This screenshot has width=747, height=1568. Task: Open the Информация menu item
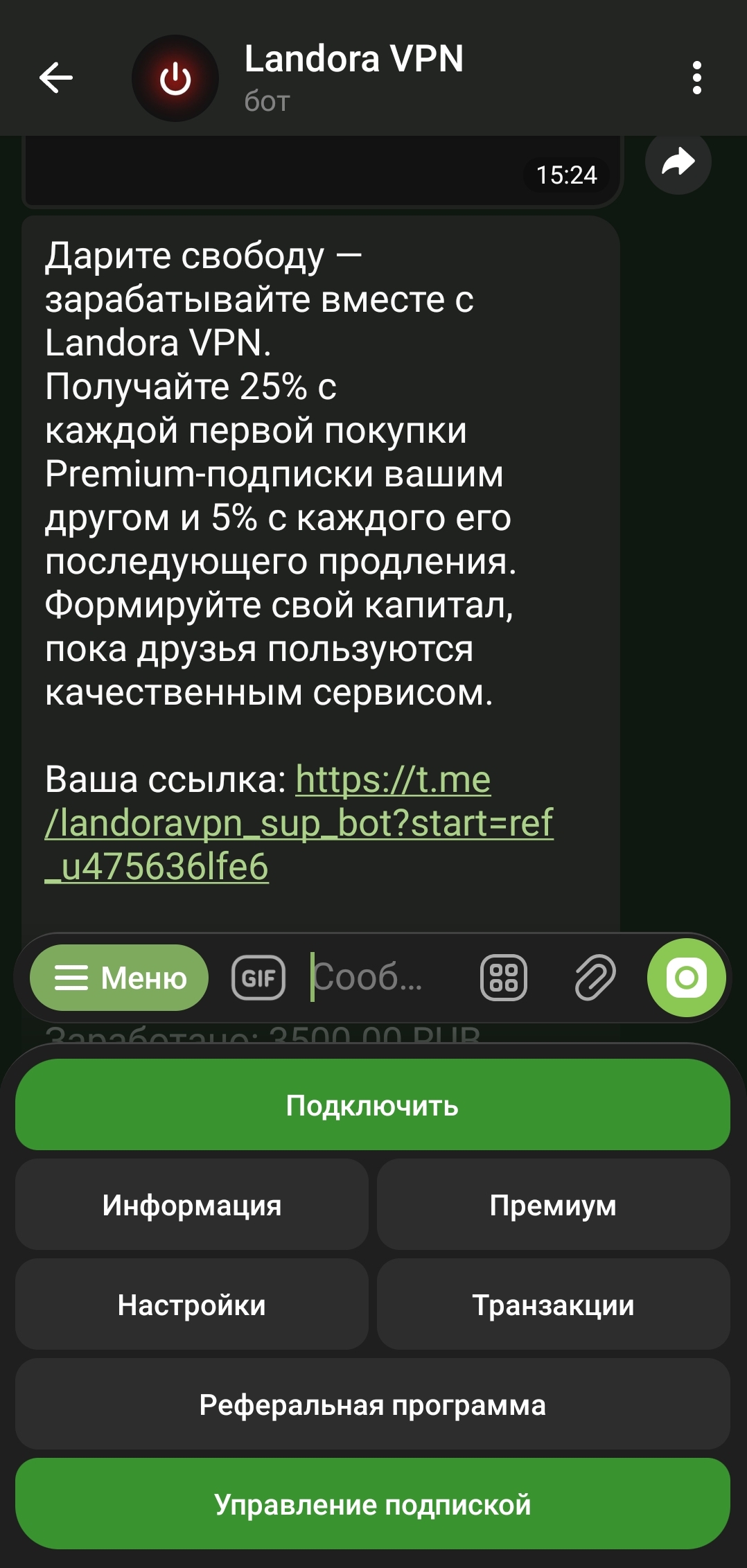tap(191, 1205)
